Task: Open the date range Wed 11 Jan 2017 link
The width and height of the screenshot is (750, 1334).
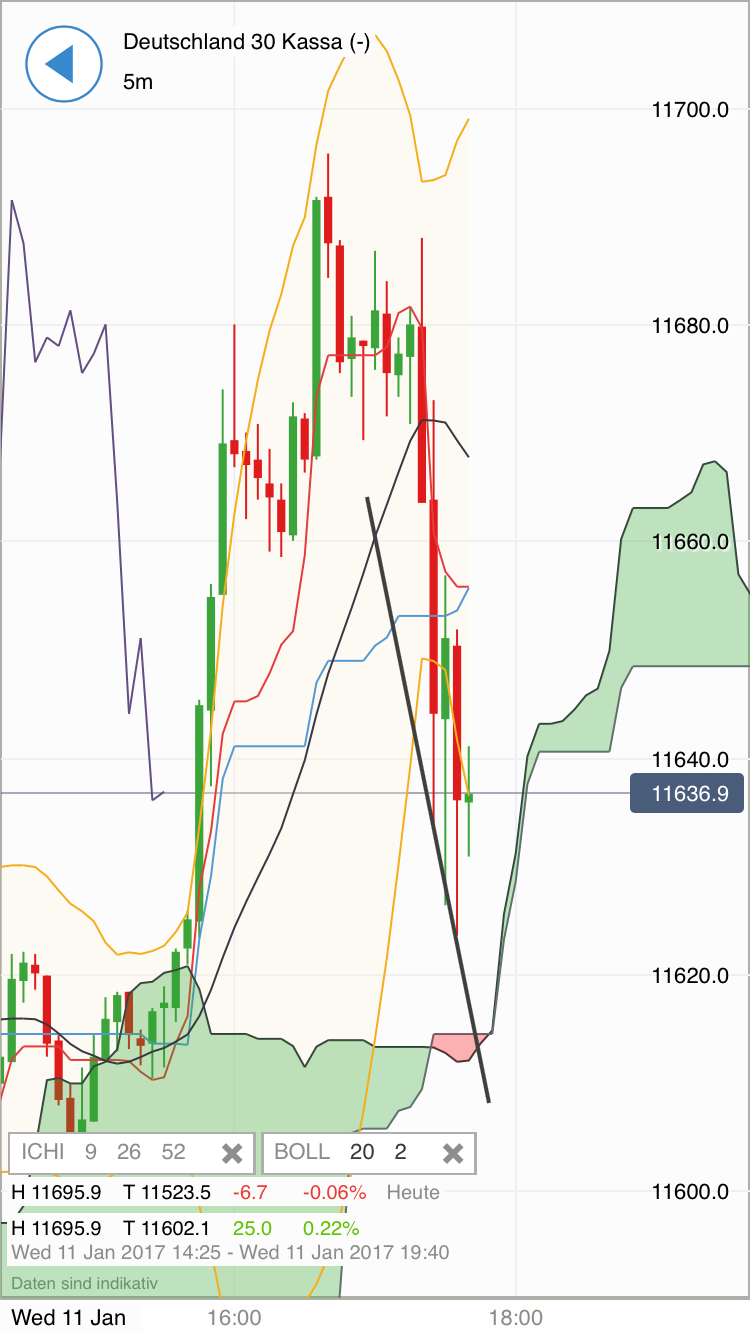Action: (x=230, y=1251)
